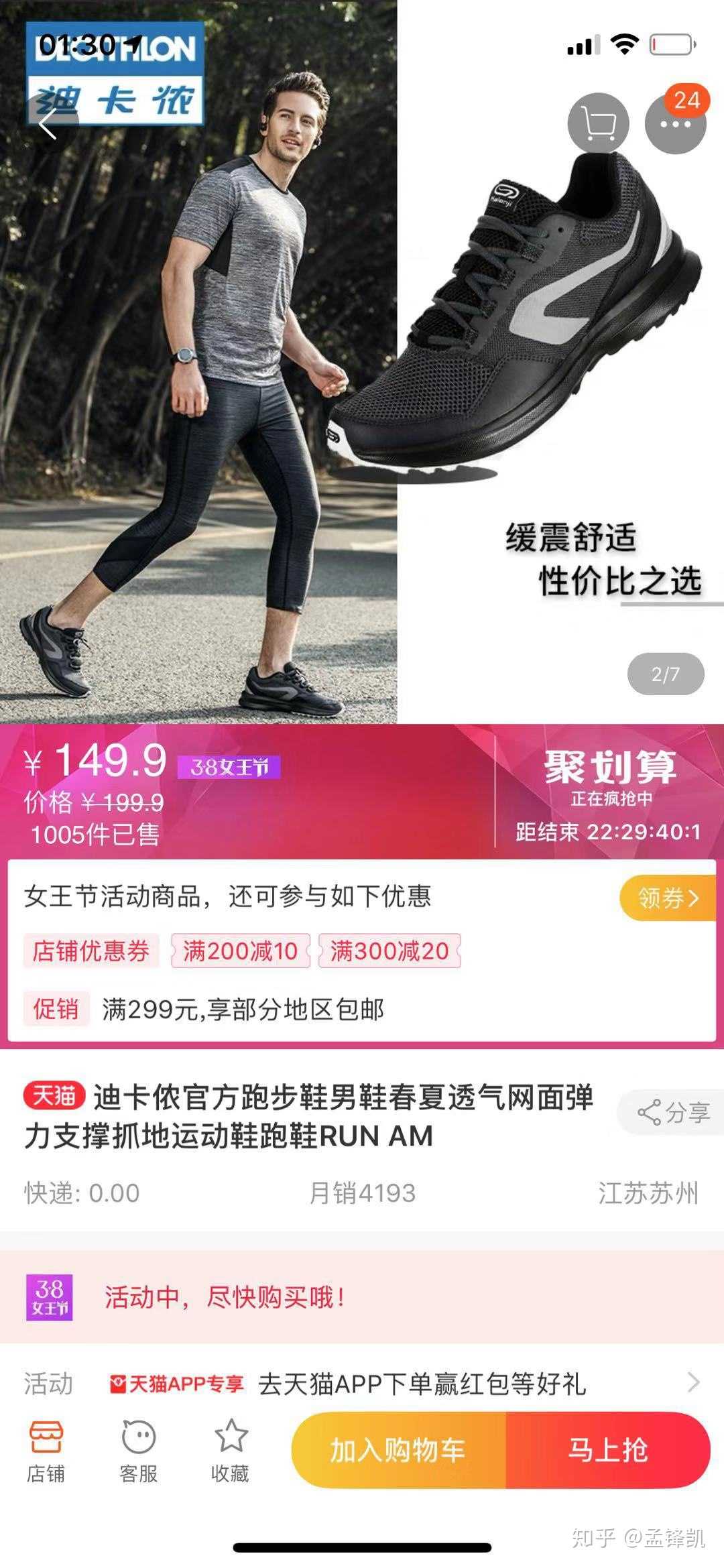
Task: Tap 领券 to claim coupons
Action: [668, 898]
